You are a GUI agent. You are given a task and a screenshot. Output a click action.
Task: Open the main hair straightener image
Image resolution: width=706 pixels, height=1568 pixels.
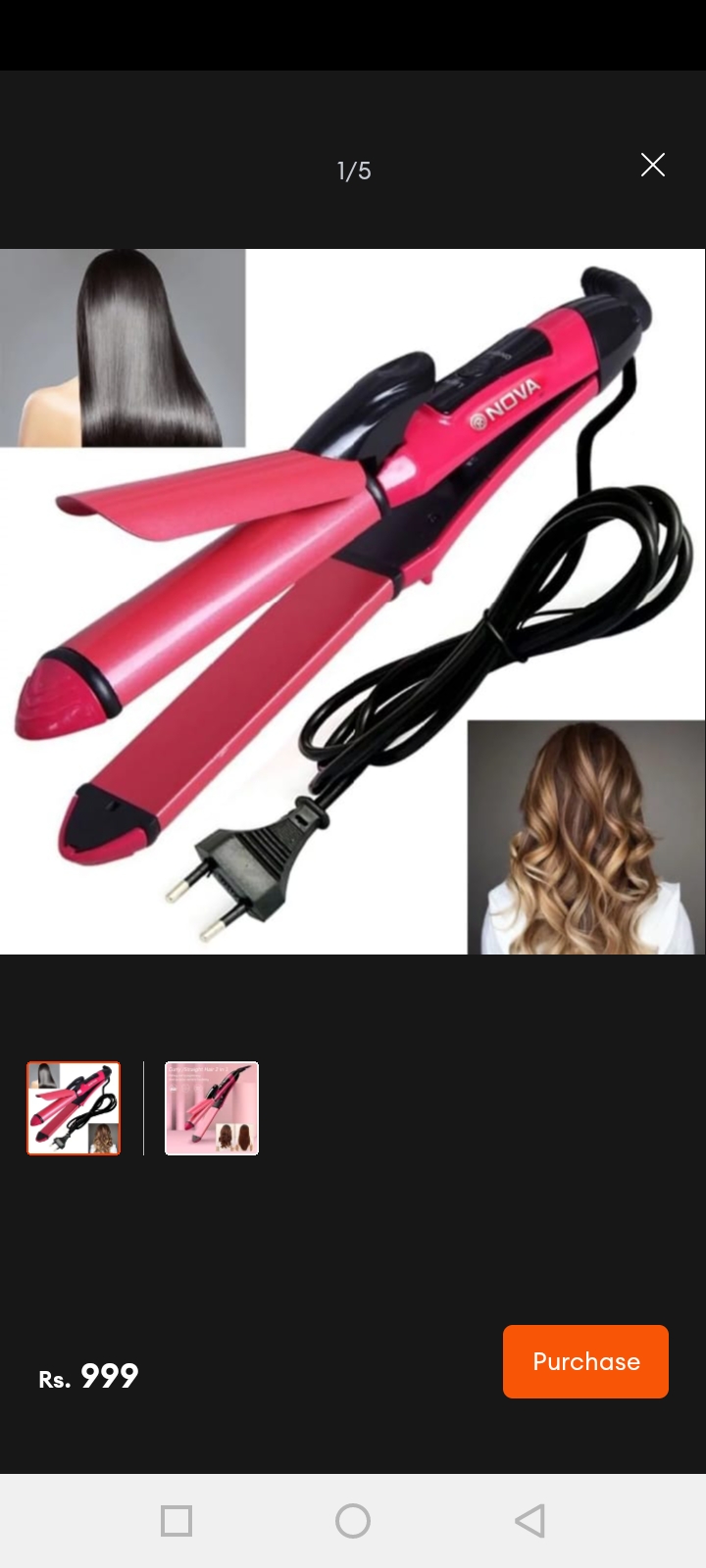point(353,601)
